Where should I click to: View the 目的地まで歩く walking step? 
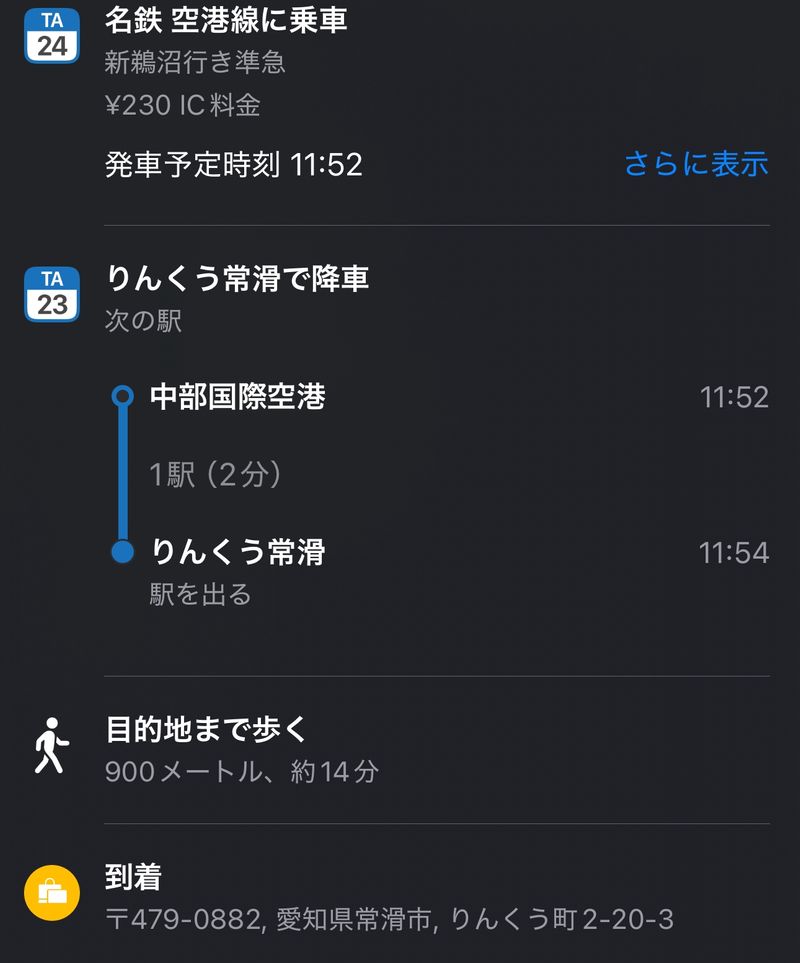(207, 729)
